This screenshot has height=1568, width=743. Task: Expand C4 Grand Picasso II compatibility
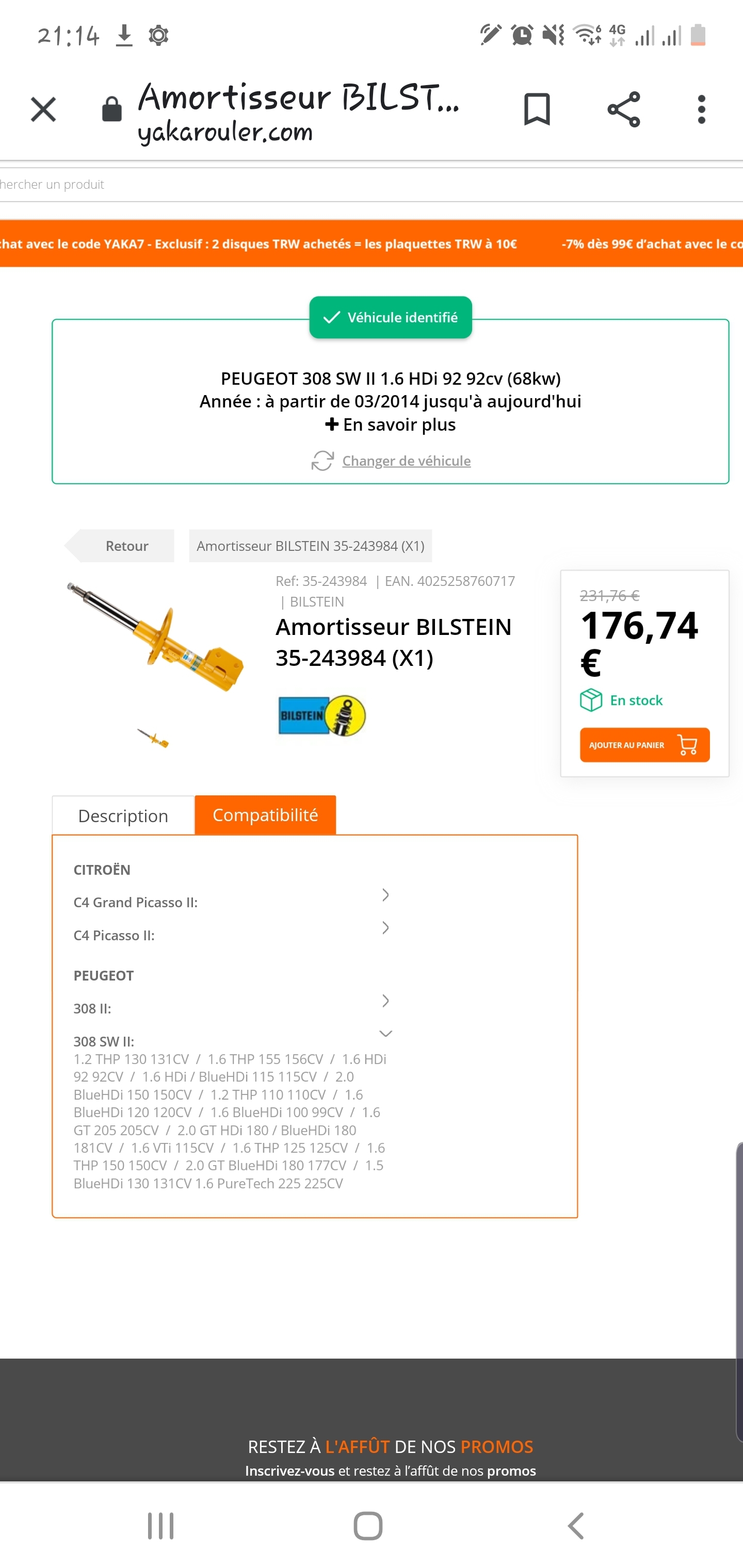[385, 895]
